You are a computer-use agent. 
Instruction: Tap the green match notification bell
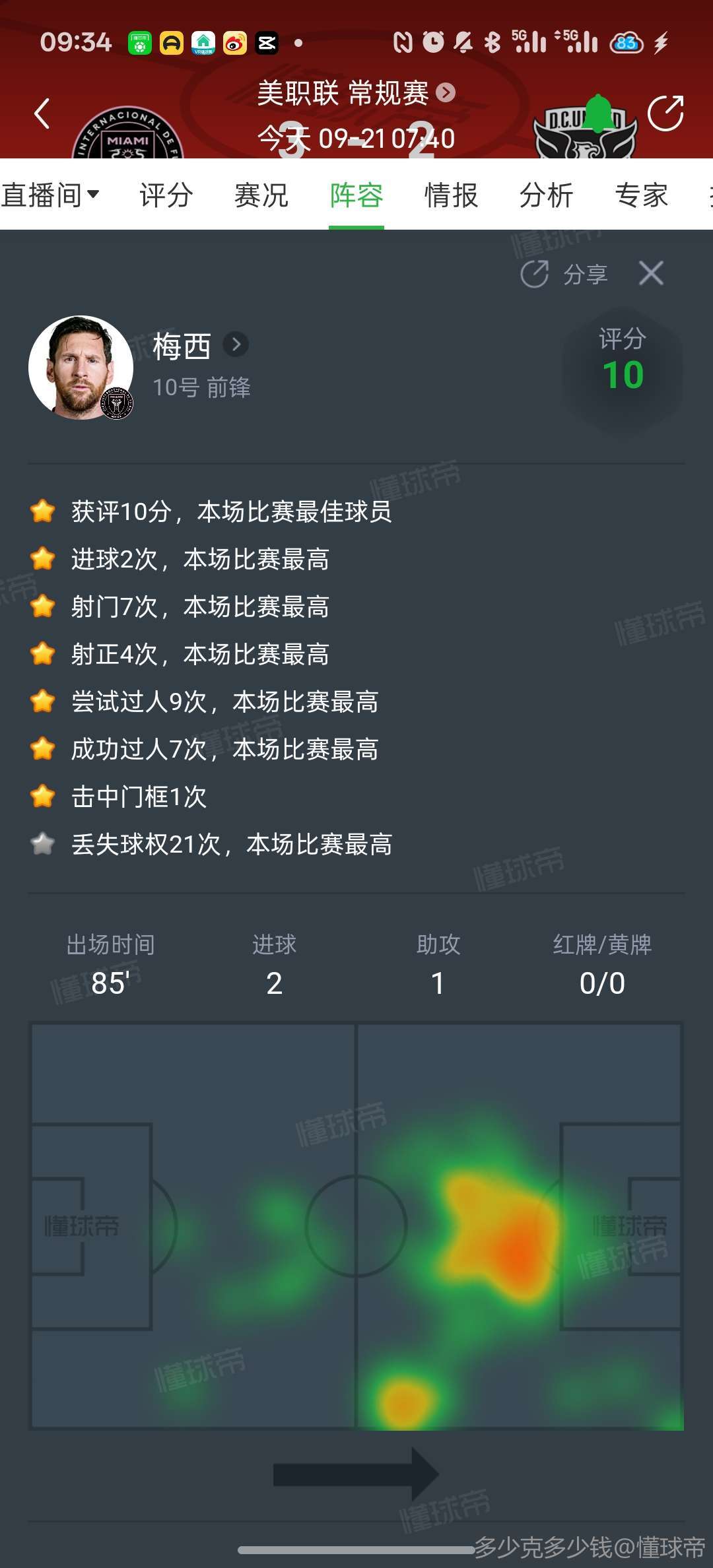[599, 114]
